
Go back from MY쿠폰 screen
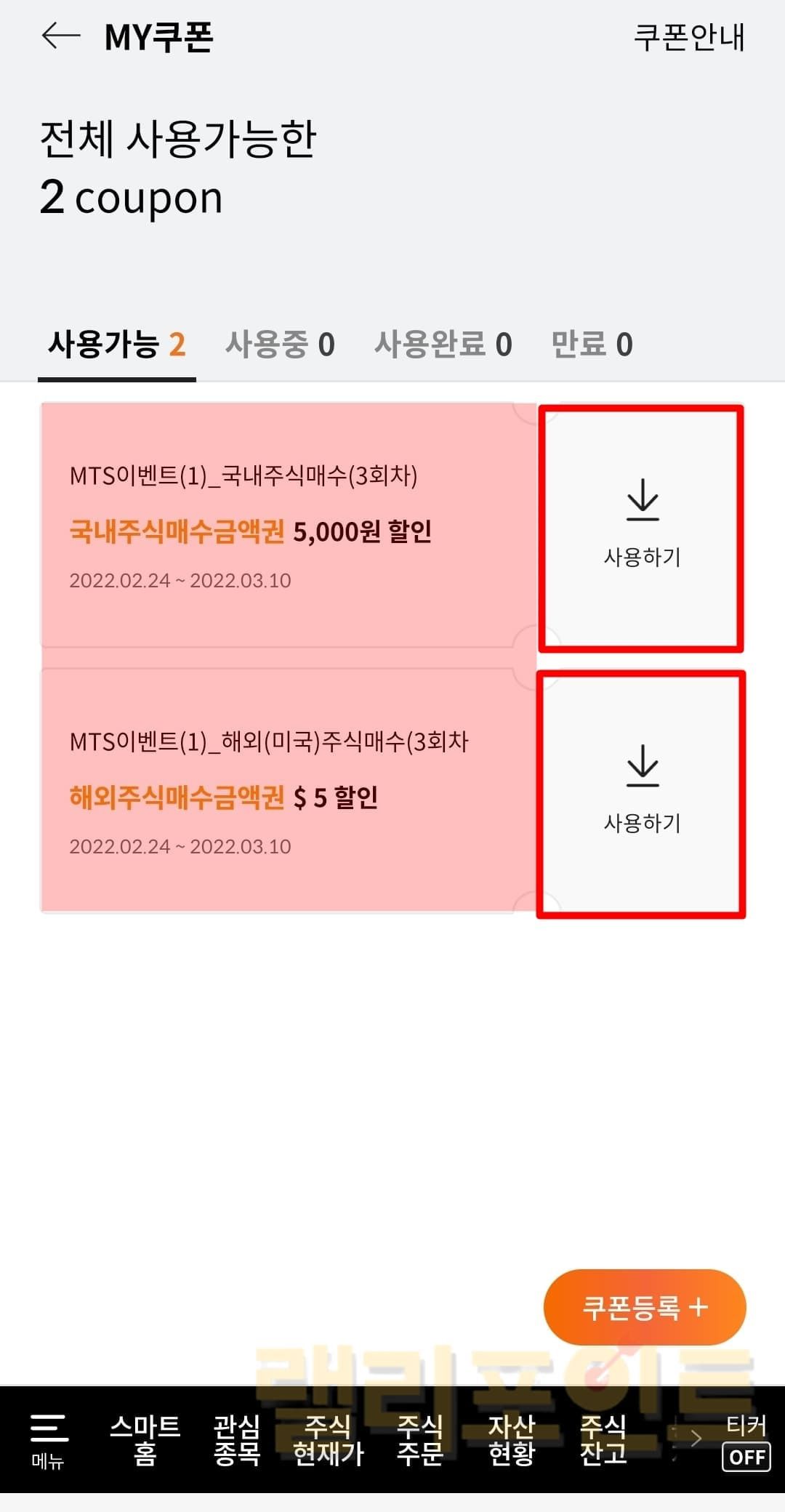point(61,36)
